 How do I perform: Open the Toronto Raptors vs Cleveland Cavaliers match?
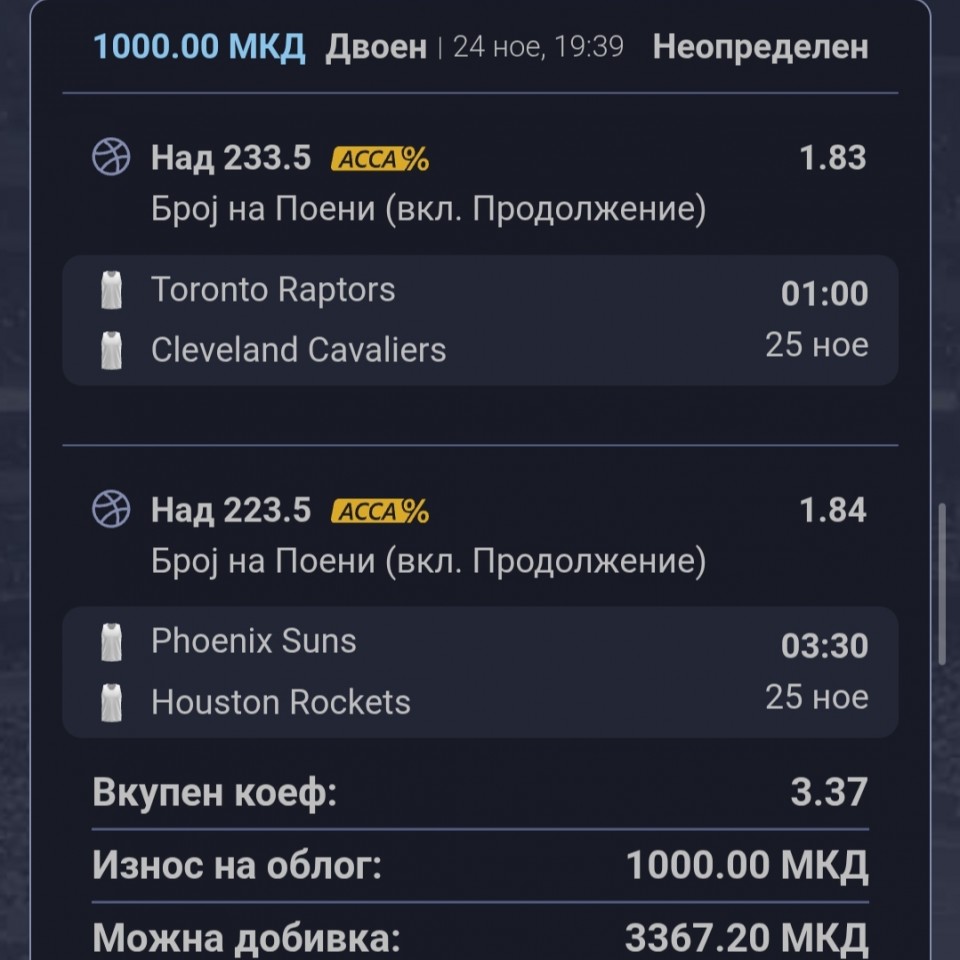(x=480, y=320)
